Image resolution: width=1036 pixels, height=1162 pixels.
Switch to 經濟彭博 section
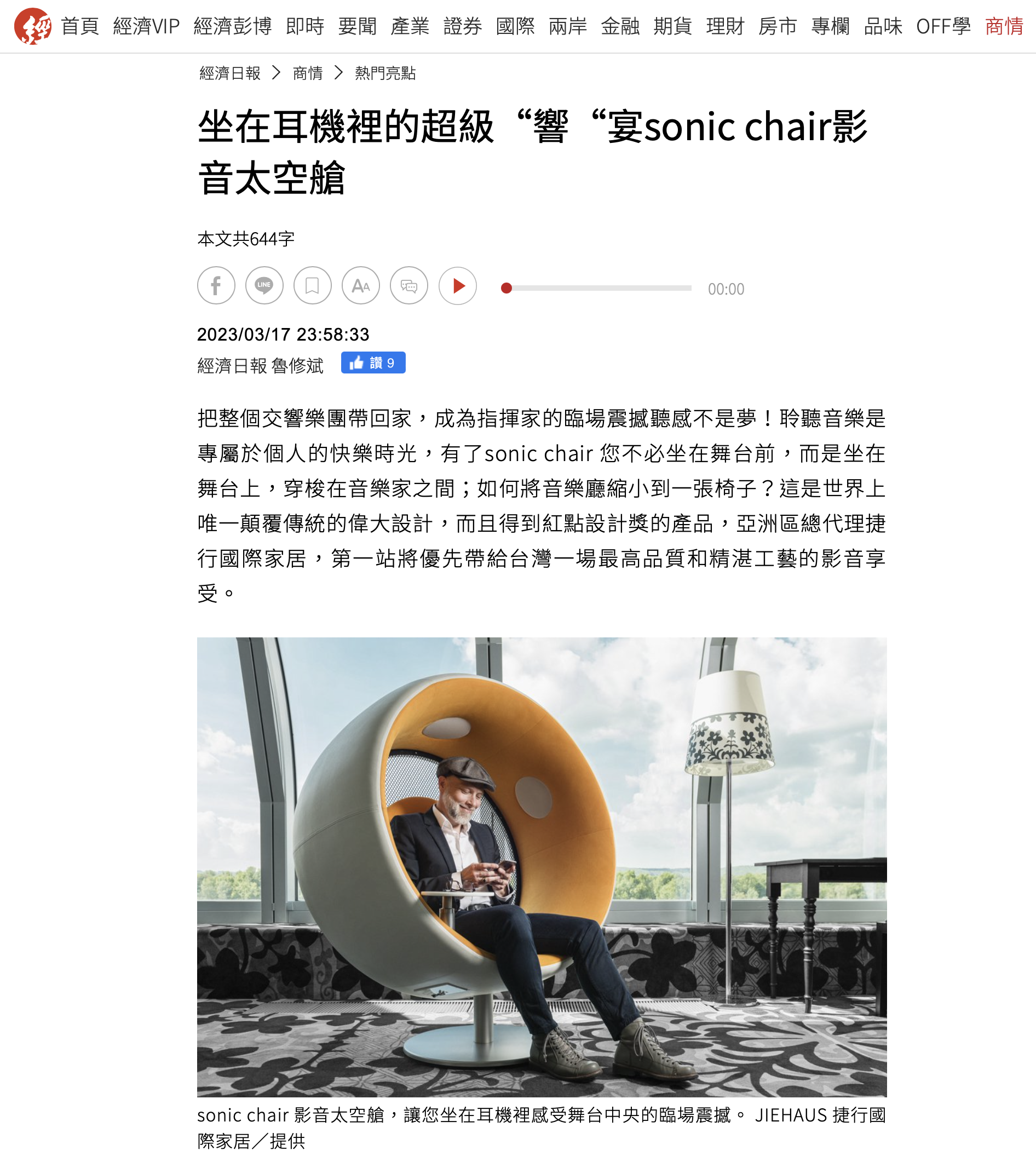(x=232, y=26)
